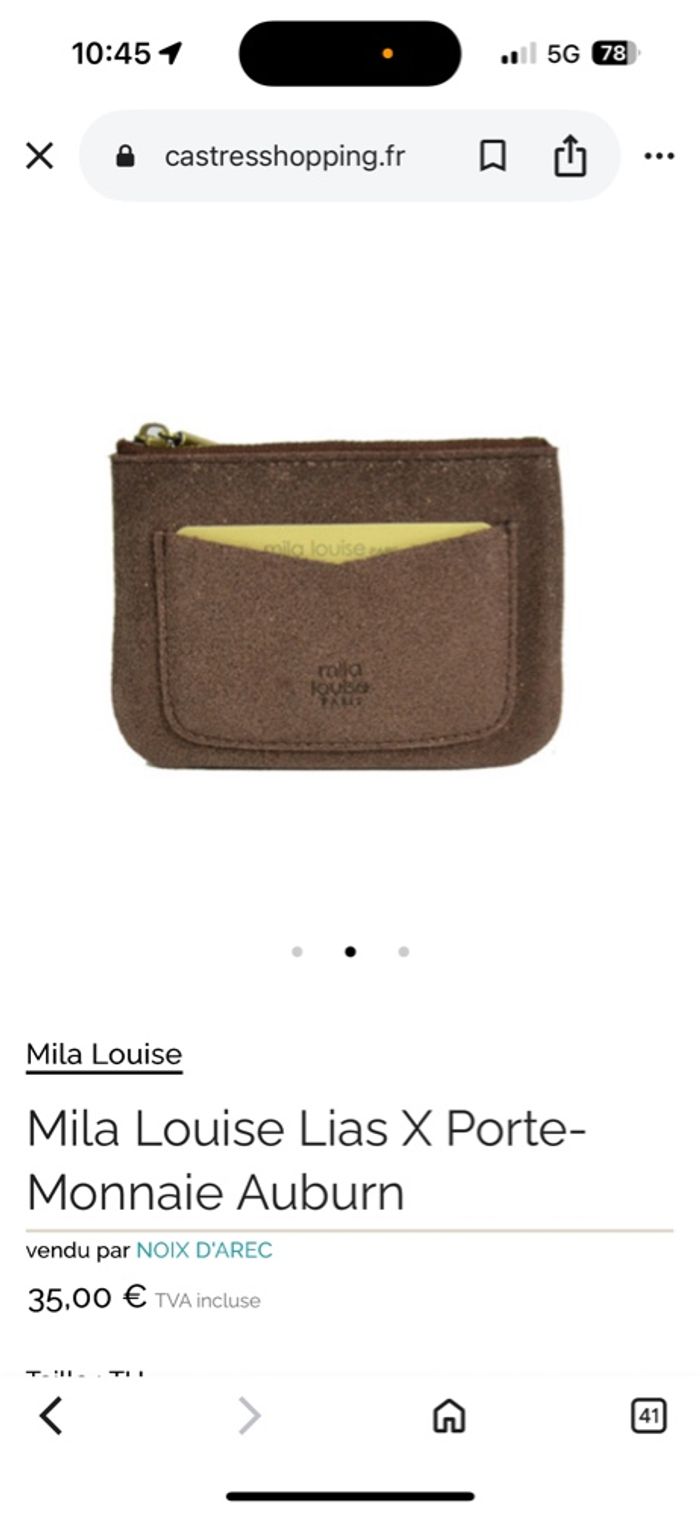Open the Mila Louise brand link

[104, 1054]
